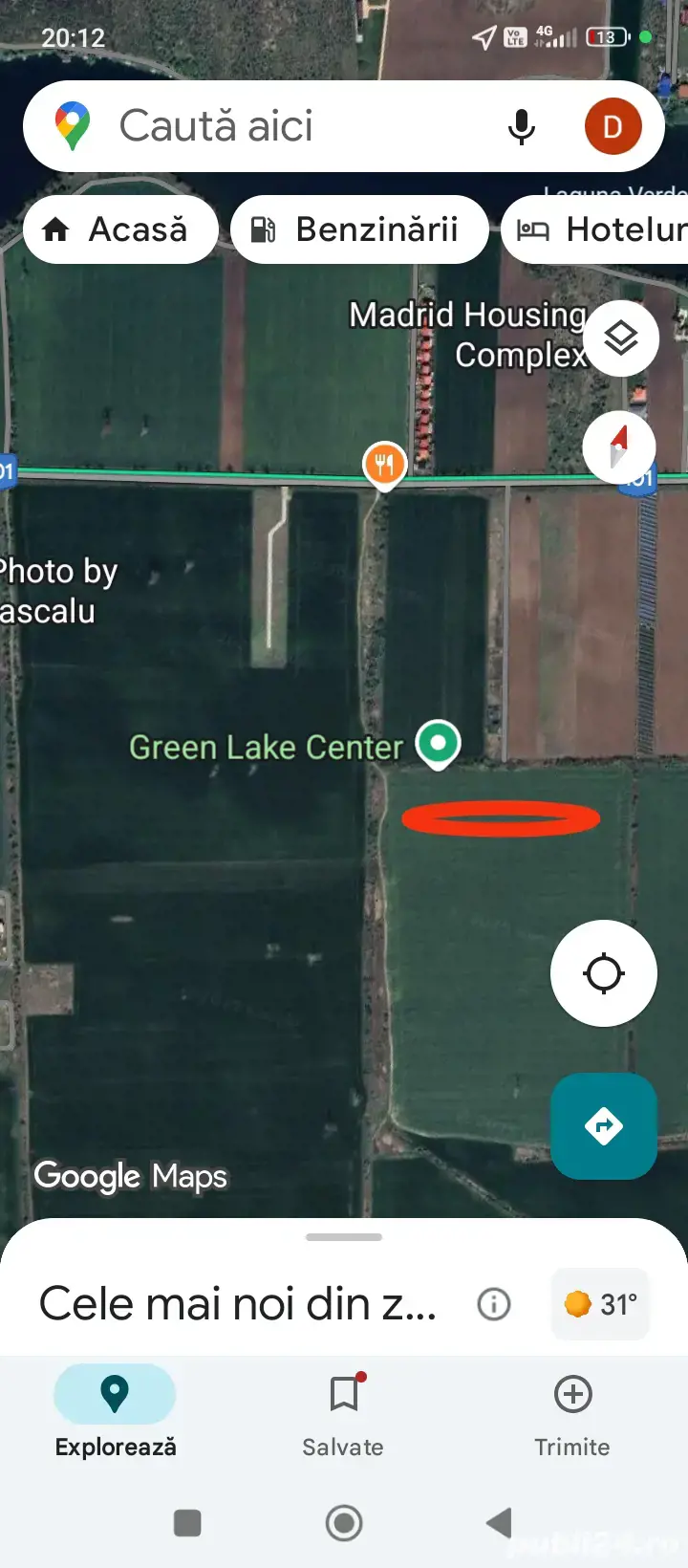Center the map on my location

pyautogui.click(x=603, y=973)
